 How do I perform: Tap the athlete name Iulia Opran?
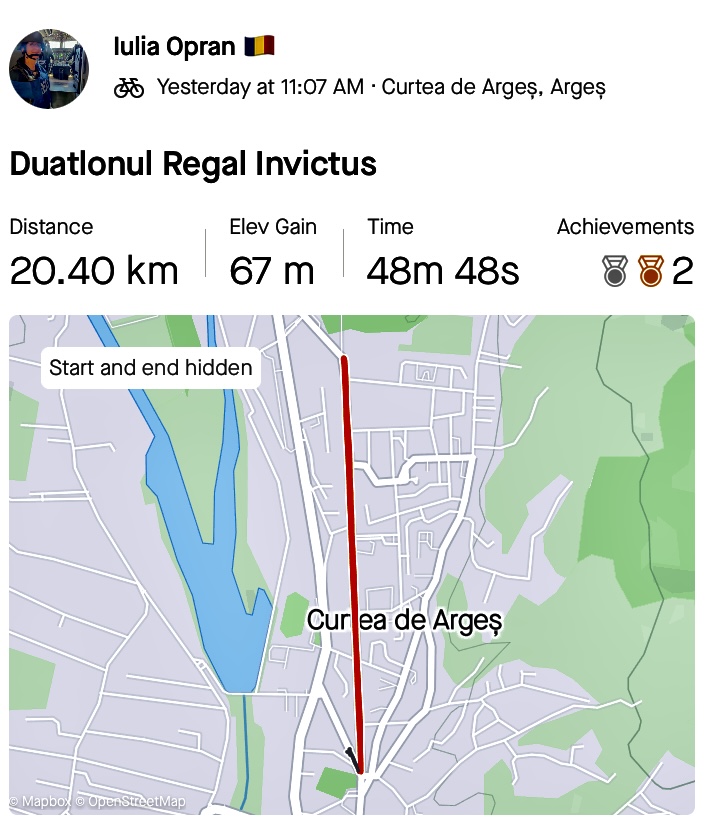pyautogui.click(x=174, y=46)
